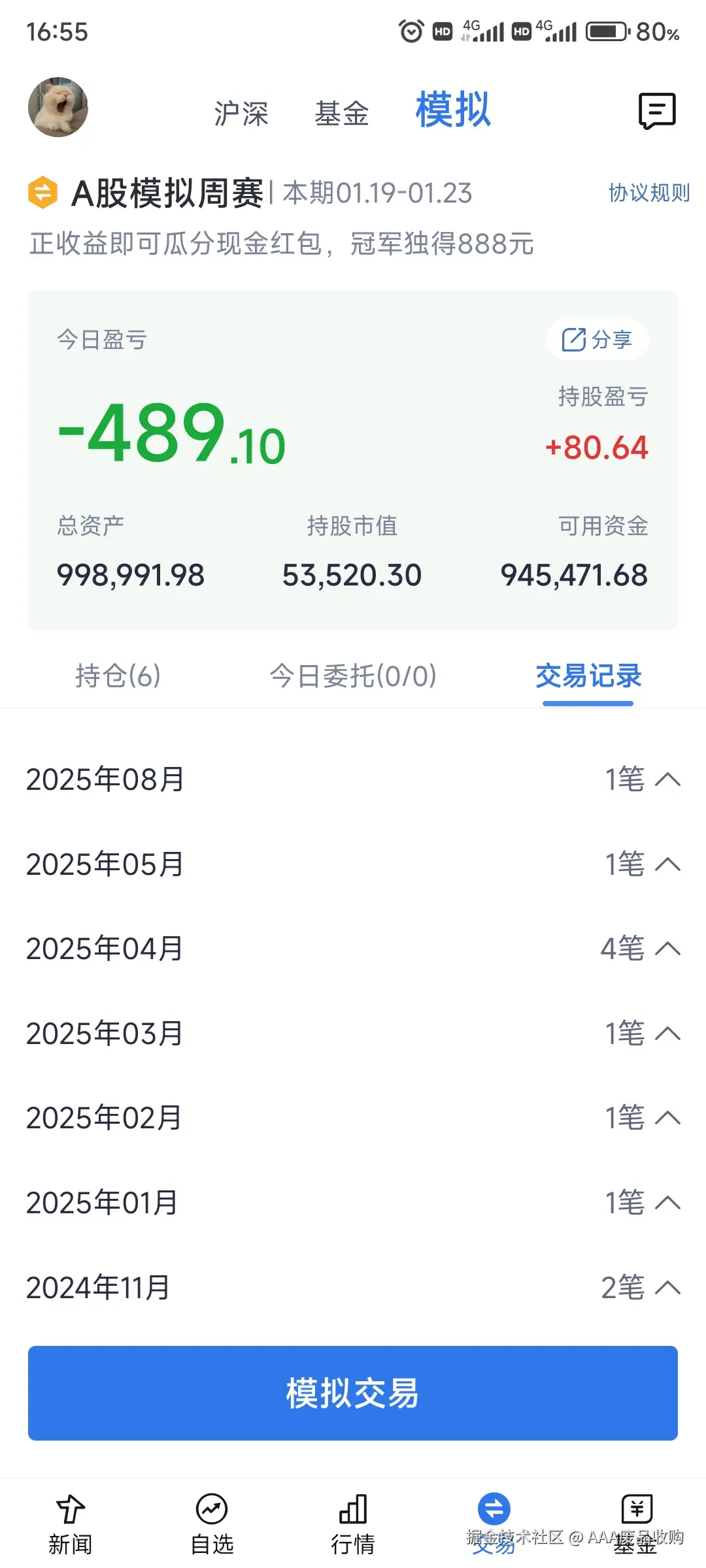Tap the 模拟交易 blue button

[353, 1395]
